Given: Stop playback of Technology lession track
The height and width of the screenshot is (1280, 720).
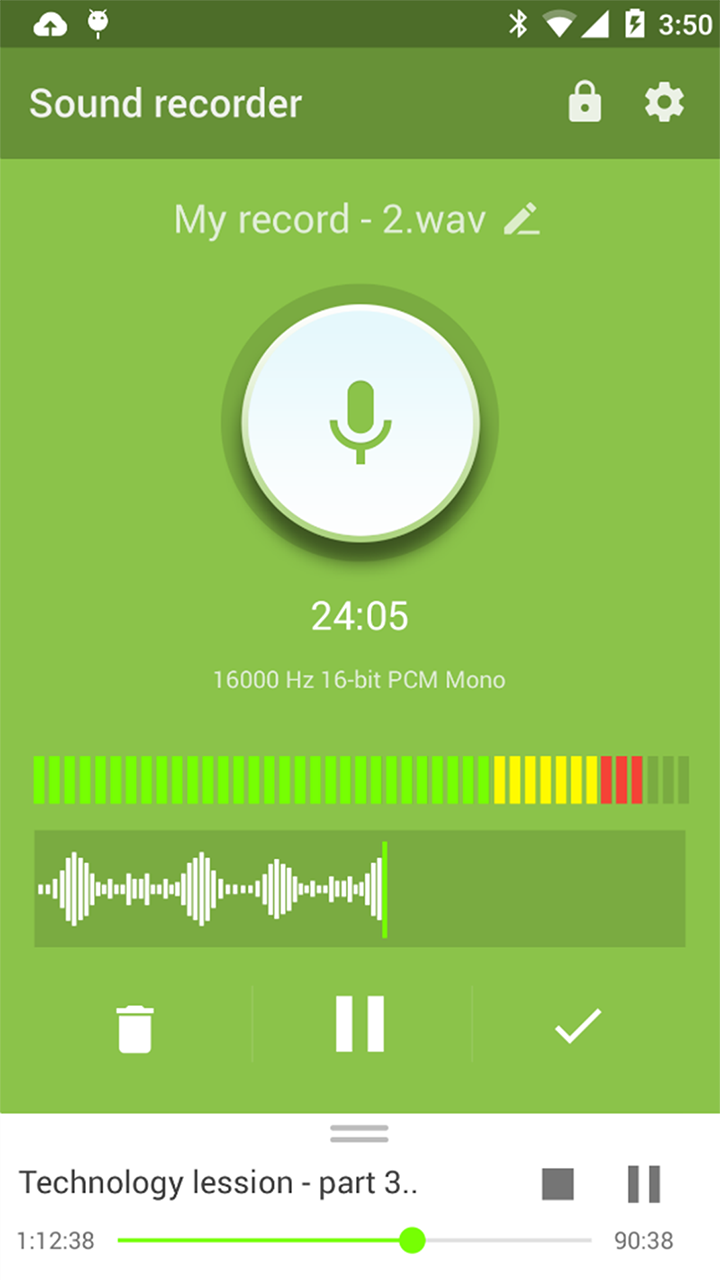Looking at the screenshot, I should pos(557,1183).
